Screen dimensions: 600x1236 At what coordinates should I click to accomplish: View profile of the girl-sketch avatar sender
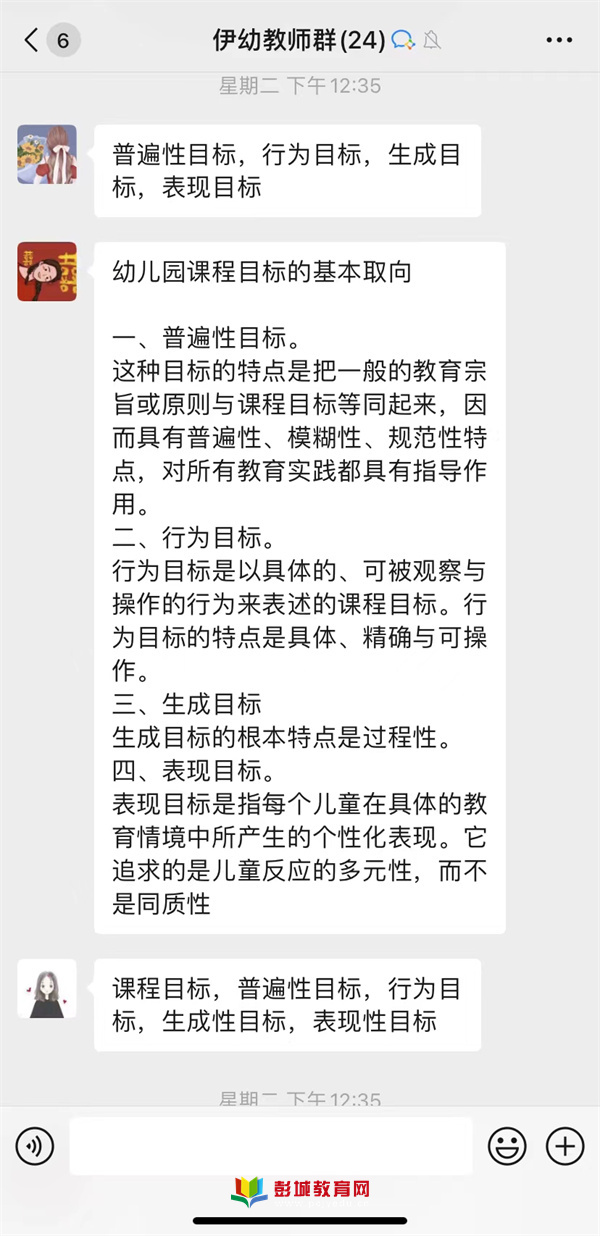point(47,989)
